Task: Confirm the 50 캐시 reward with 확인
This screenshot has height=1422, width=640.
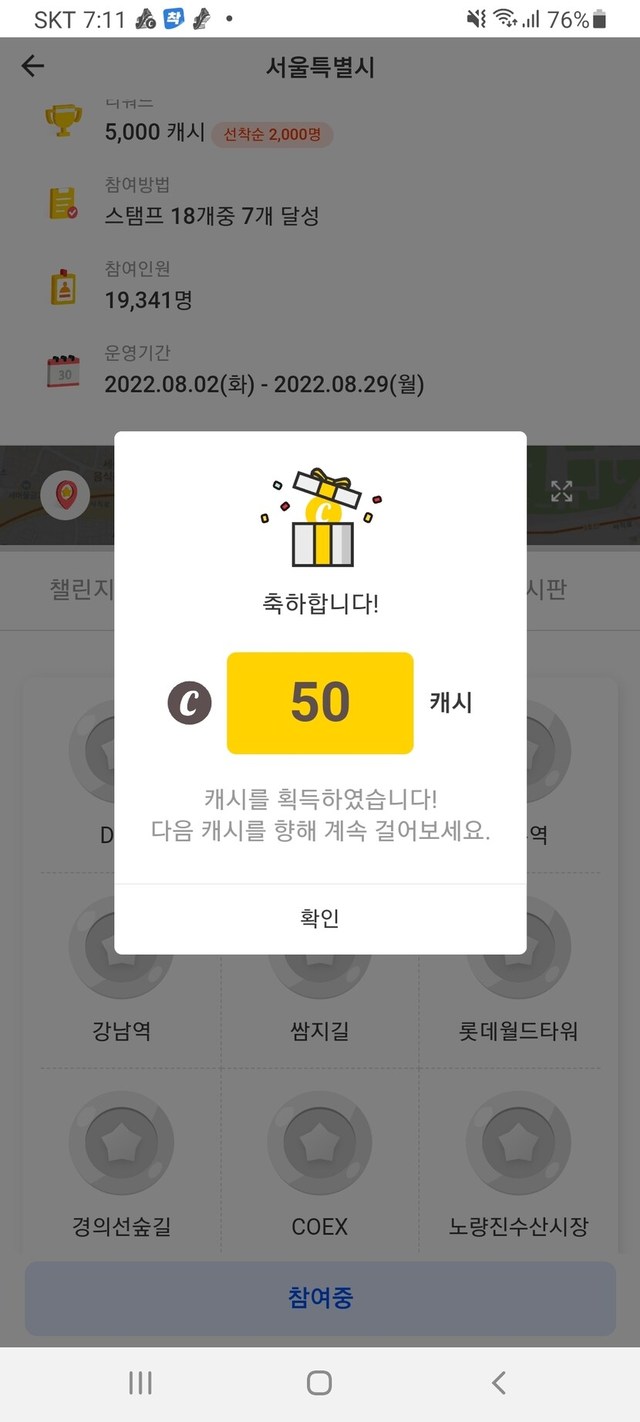Action: pos(320,918)
